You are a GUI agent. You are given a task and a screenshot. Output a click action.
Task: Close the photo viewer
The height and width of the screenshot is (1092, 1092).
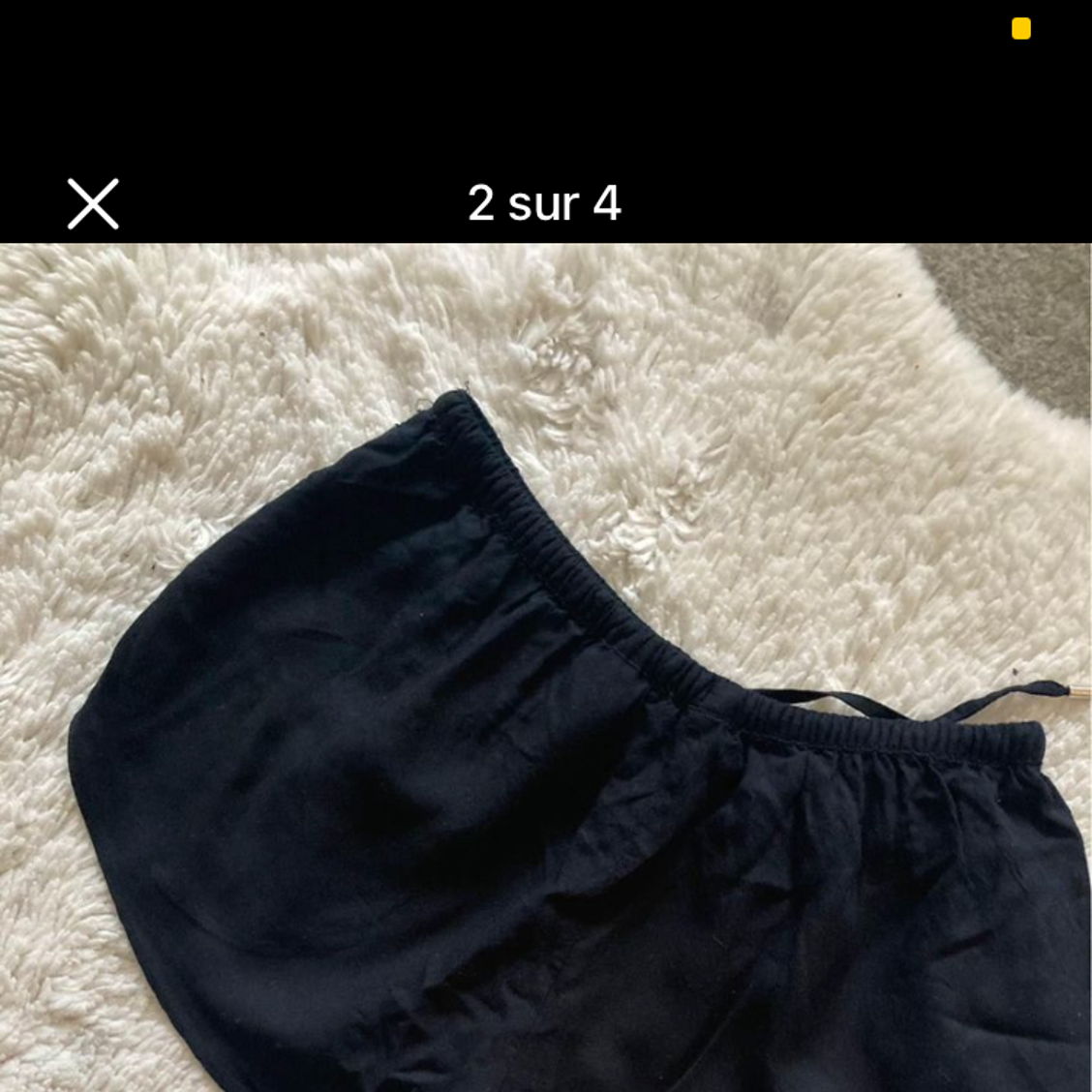point(93,203)
